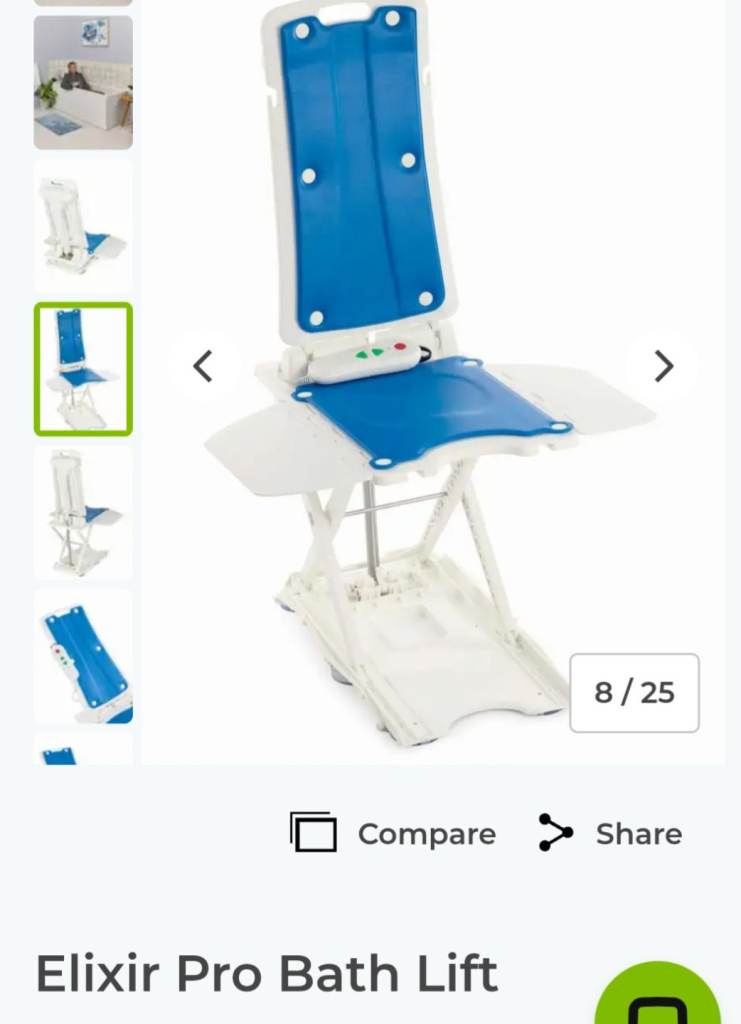Open the bedroom scene product thumbnail
This screenshot has height=1024, width=741.
(83, 84)
